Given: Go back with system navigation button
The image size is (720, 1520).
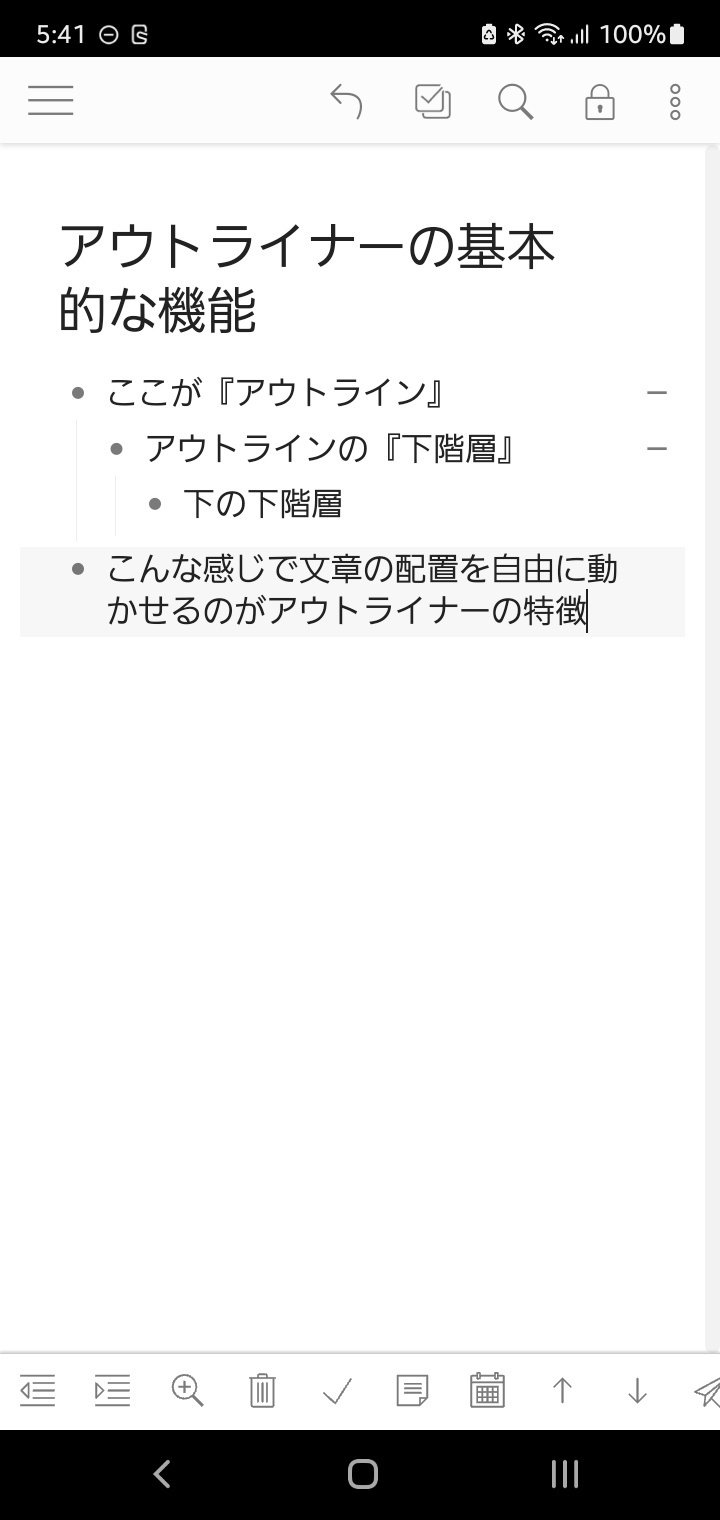Looking at the screenshot, I should [162, 1474].
